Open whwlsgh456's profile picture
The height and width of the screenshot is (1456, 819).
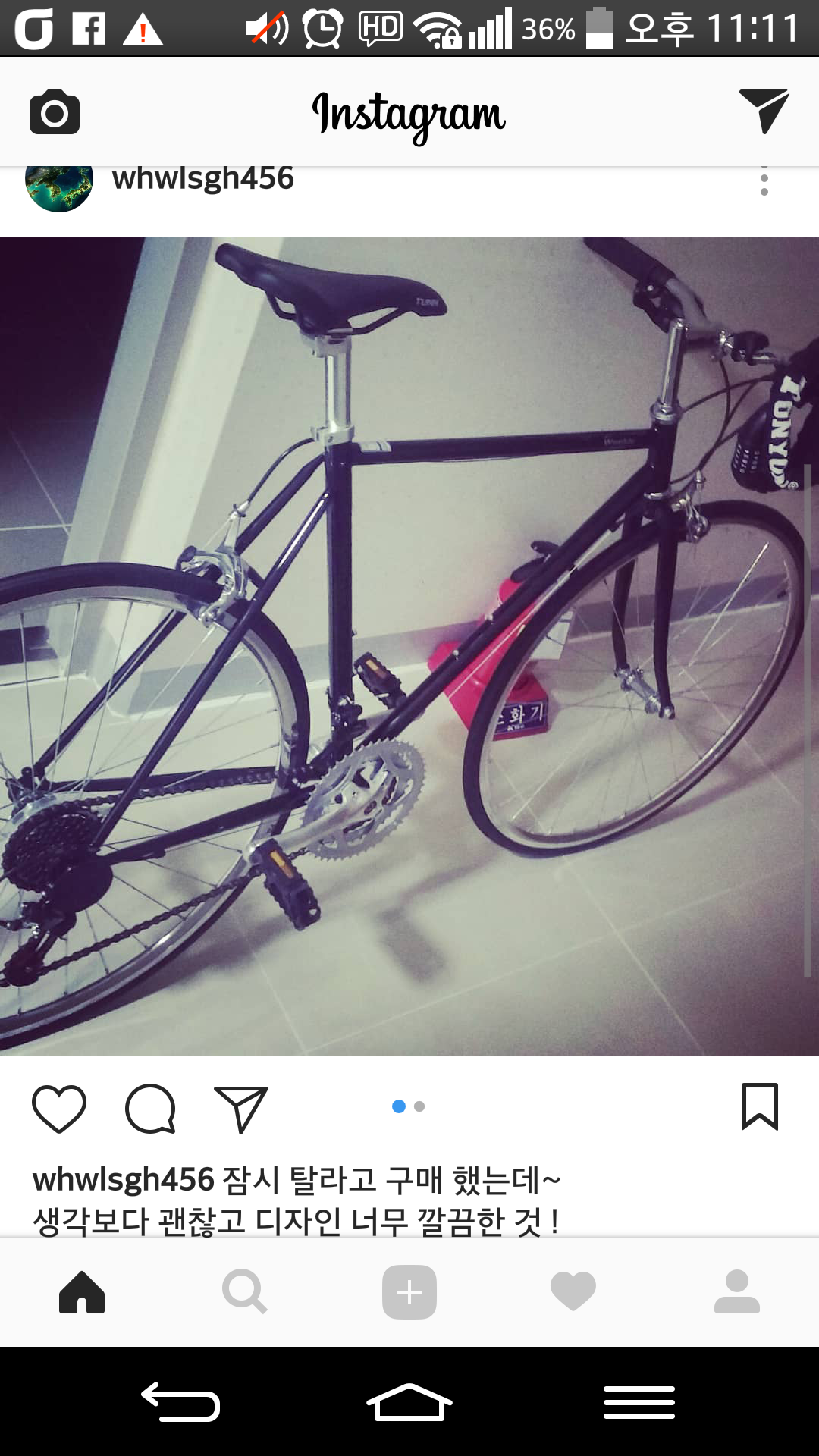pos(59,186)
